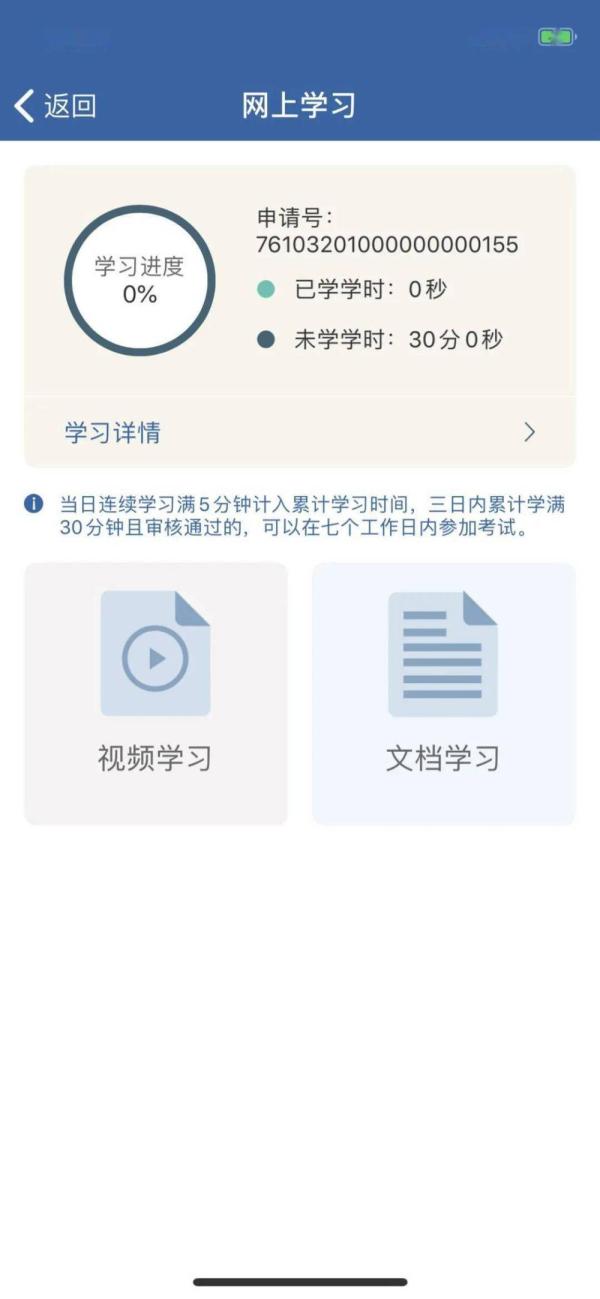Open the 文档学习 card
600x1299 pixels.
(444, 694)
